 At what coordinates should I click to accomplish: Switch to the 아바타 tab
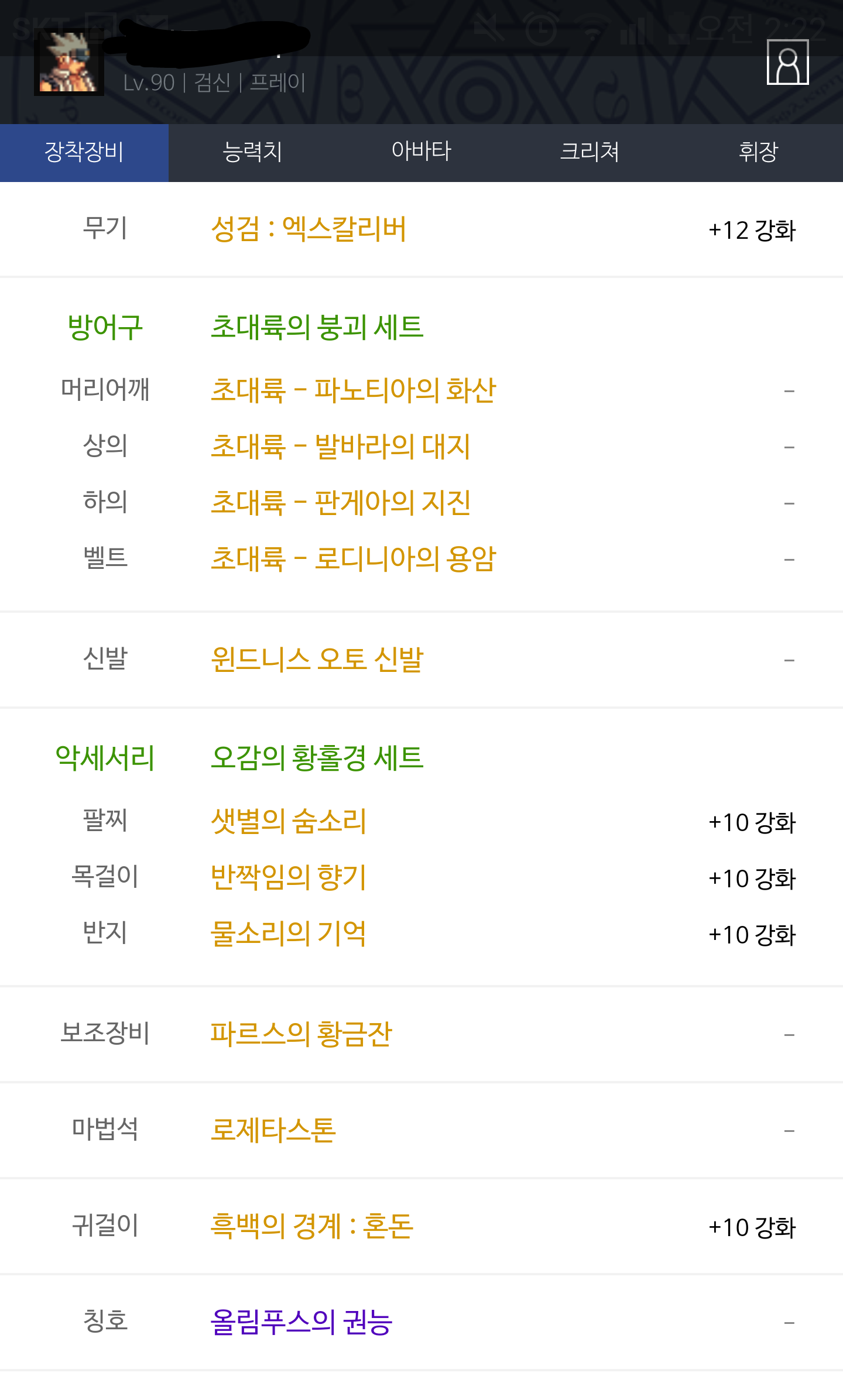click(421, 152)
